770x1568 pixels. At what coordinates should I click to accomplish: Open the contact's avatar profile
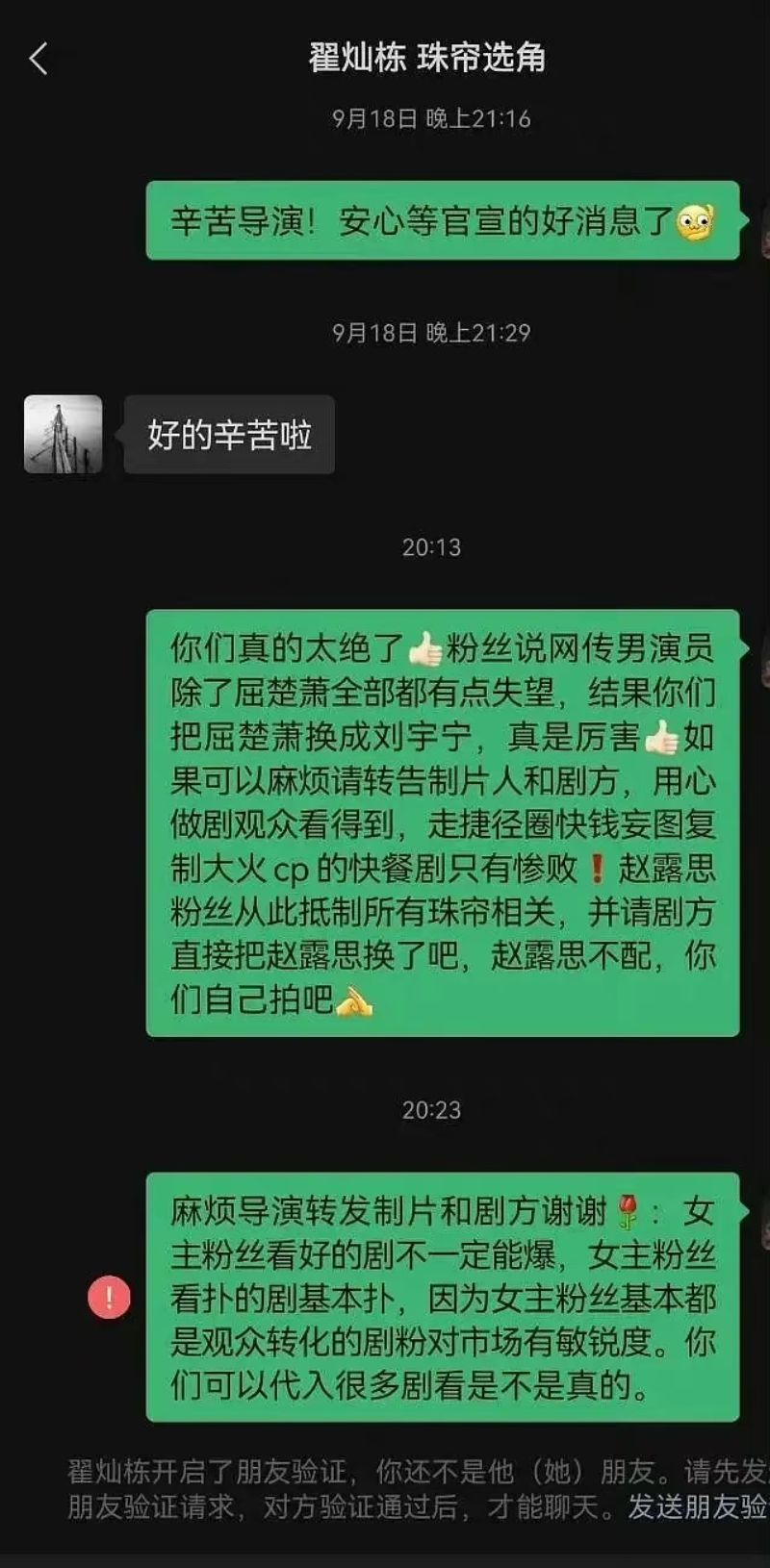63,434
